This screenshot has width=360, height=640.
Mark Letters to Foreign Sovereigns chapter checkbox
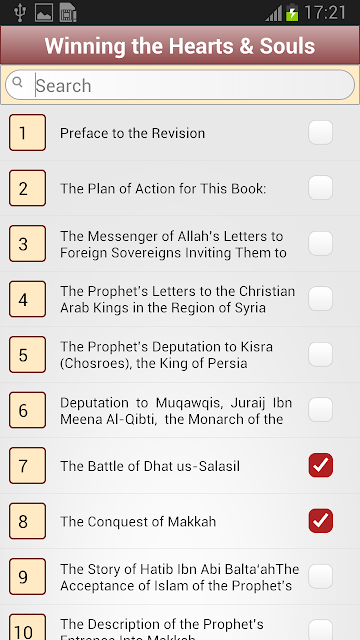320,243
